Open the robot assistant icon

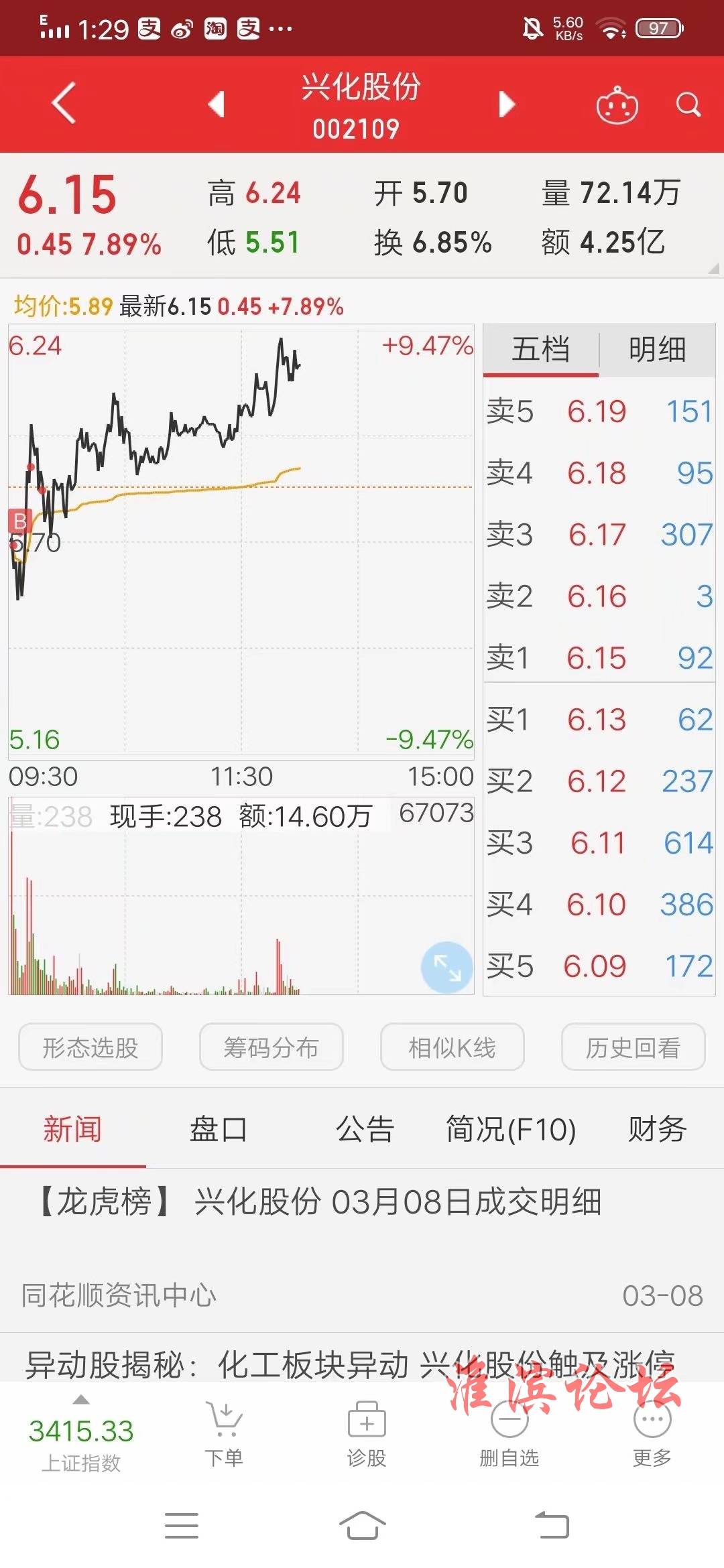617,105
